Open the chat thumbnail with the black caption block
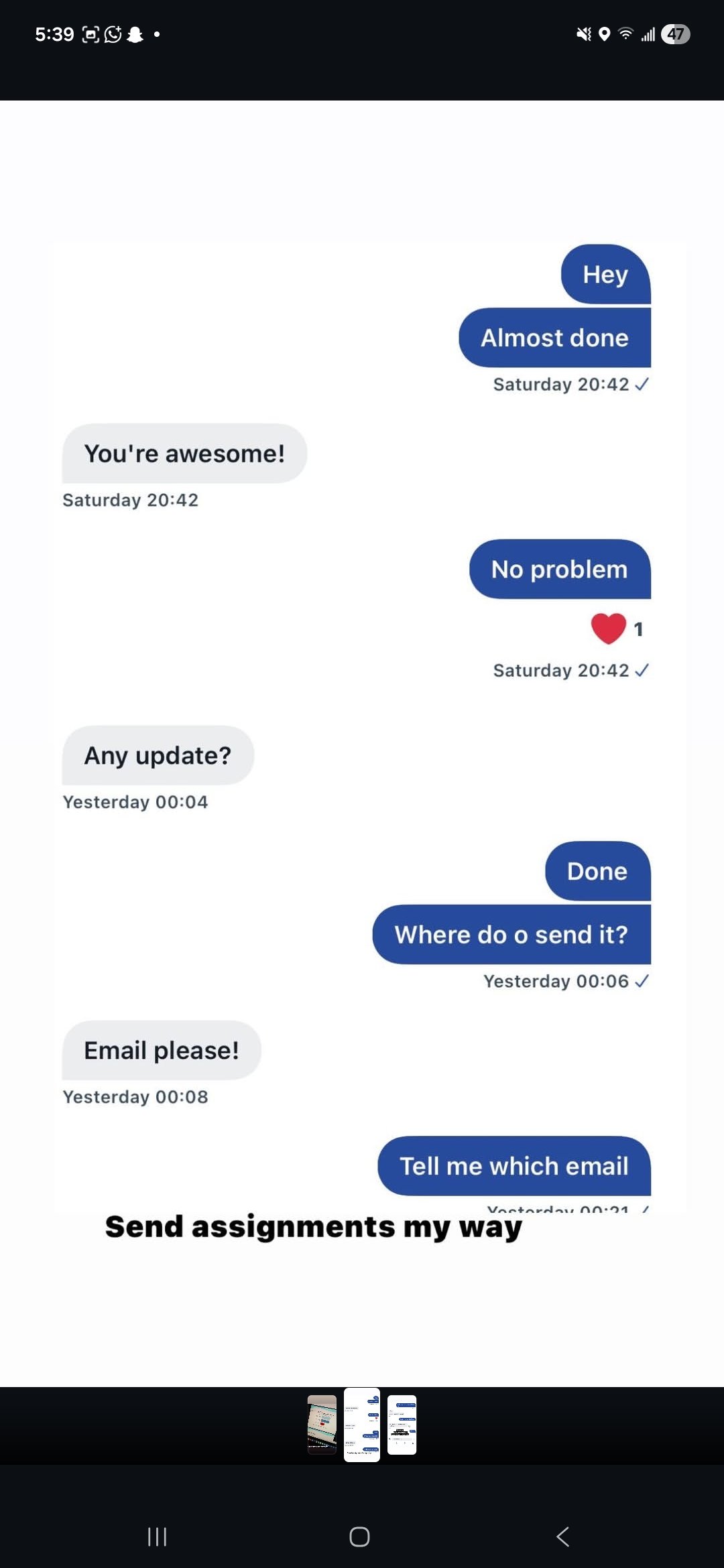The width and height of the screenshot is (724, 1568). pos(402,1424)
